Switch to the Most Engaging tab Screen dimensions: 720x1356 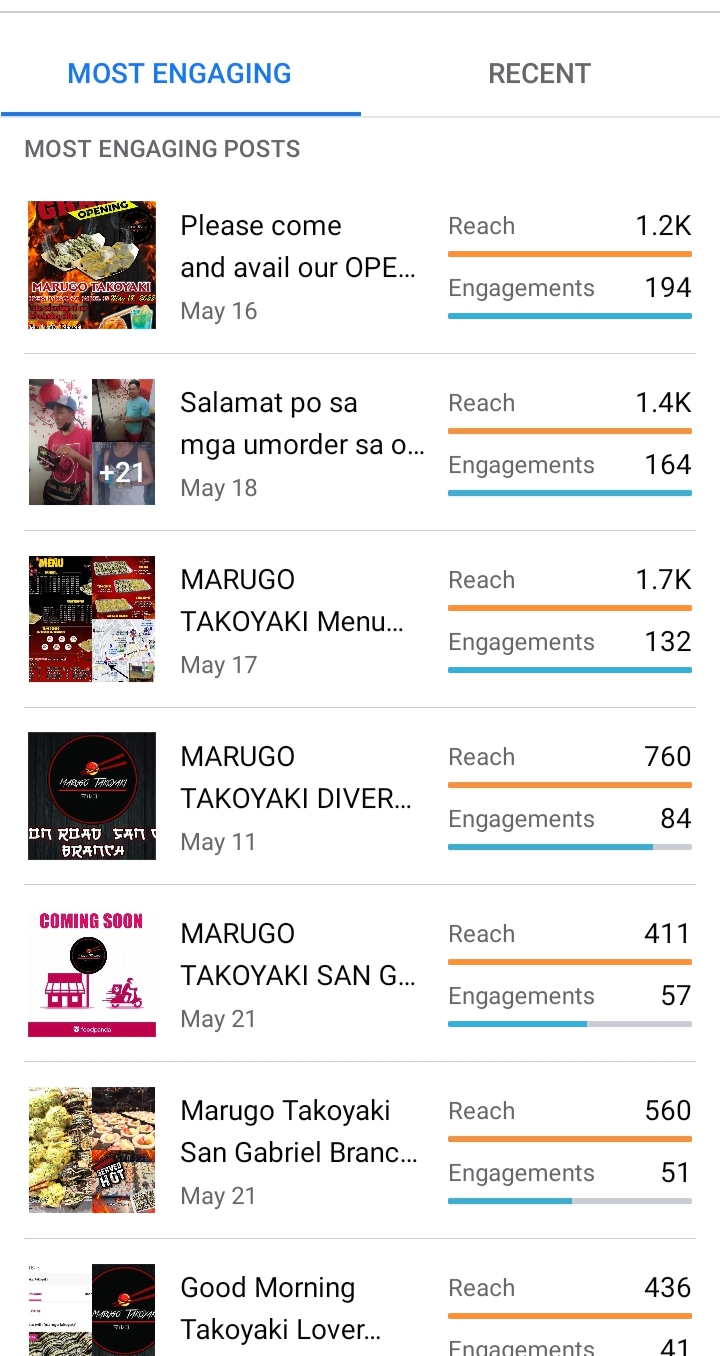(x=180, y=74)
